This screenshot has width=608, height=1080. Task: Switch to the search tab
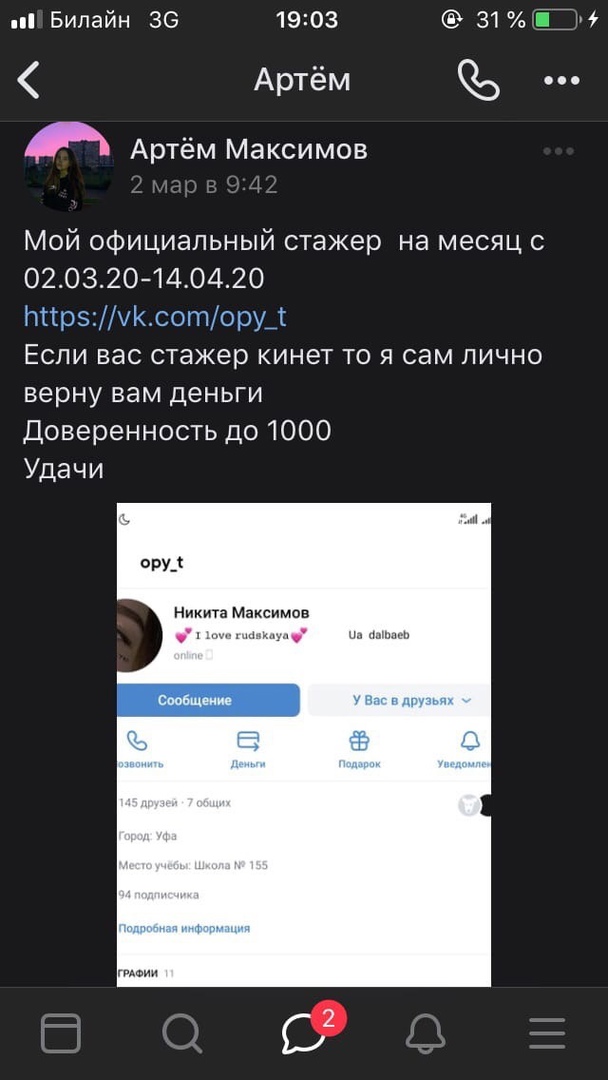182,1033
